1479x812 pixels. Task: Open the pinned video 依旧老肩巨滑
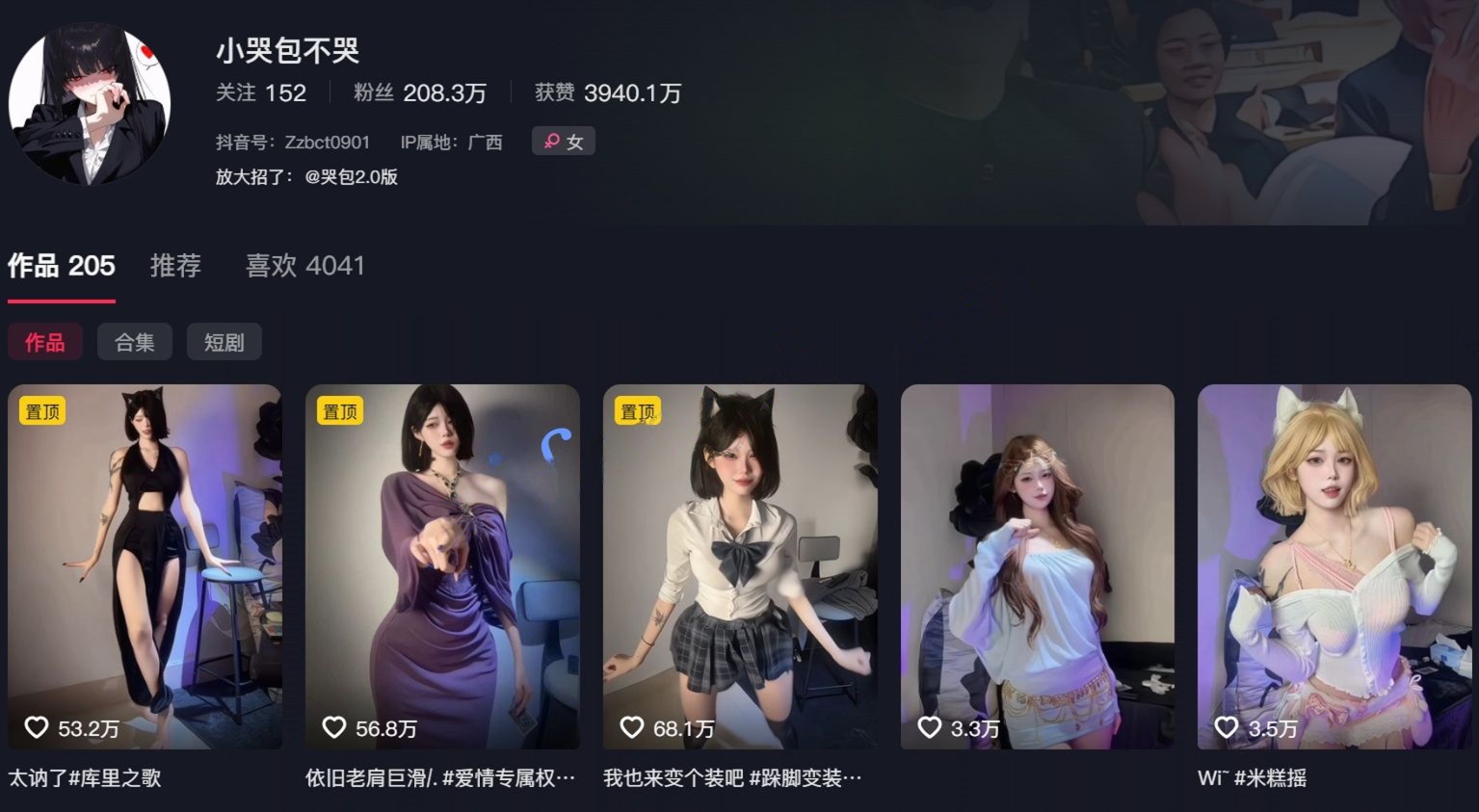pyautogui.click(x=442, y=566)
